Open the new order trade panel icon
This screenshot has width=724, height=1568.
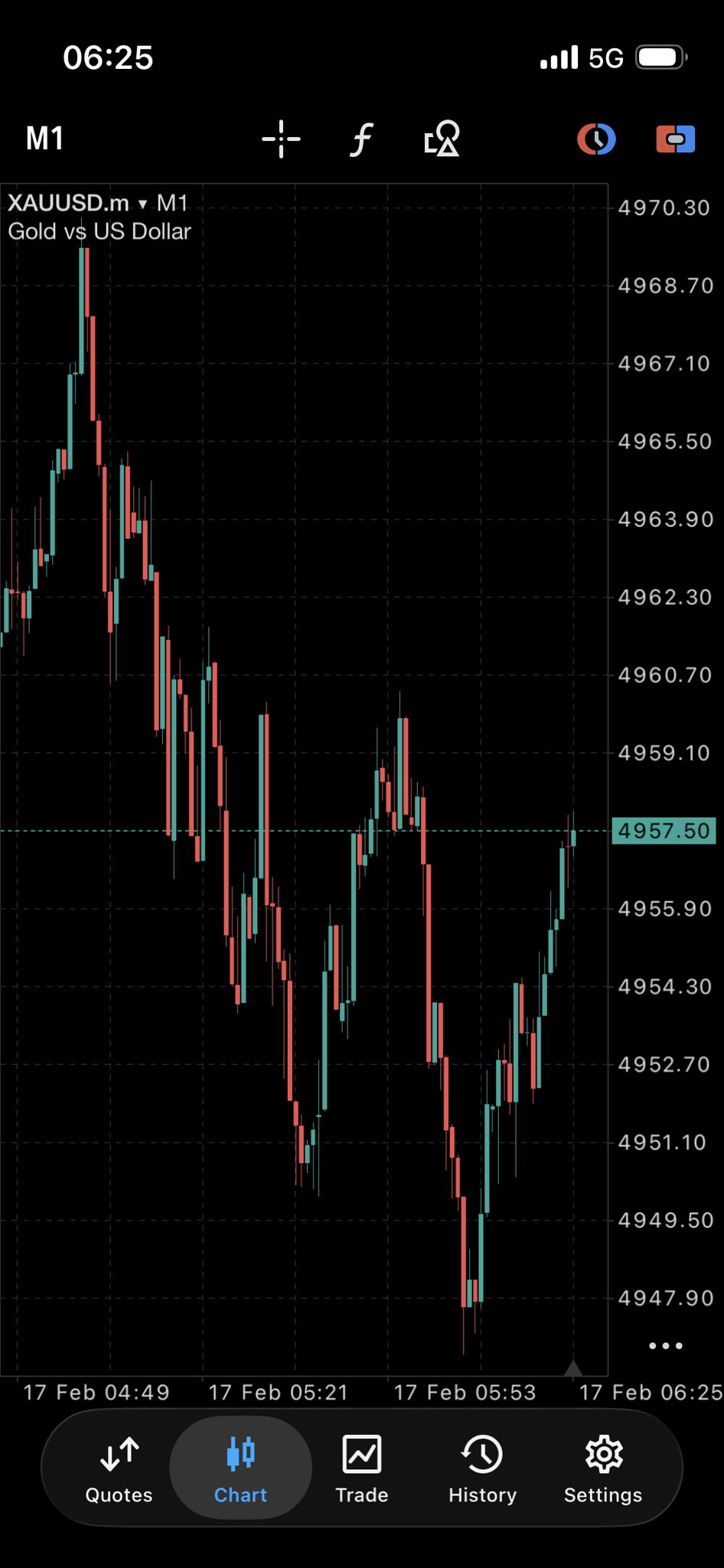point(675,139)
